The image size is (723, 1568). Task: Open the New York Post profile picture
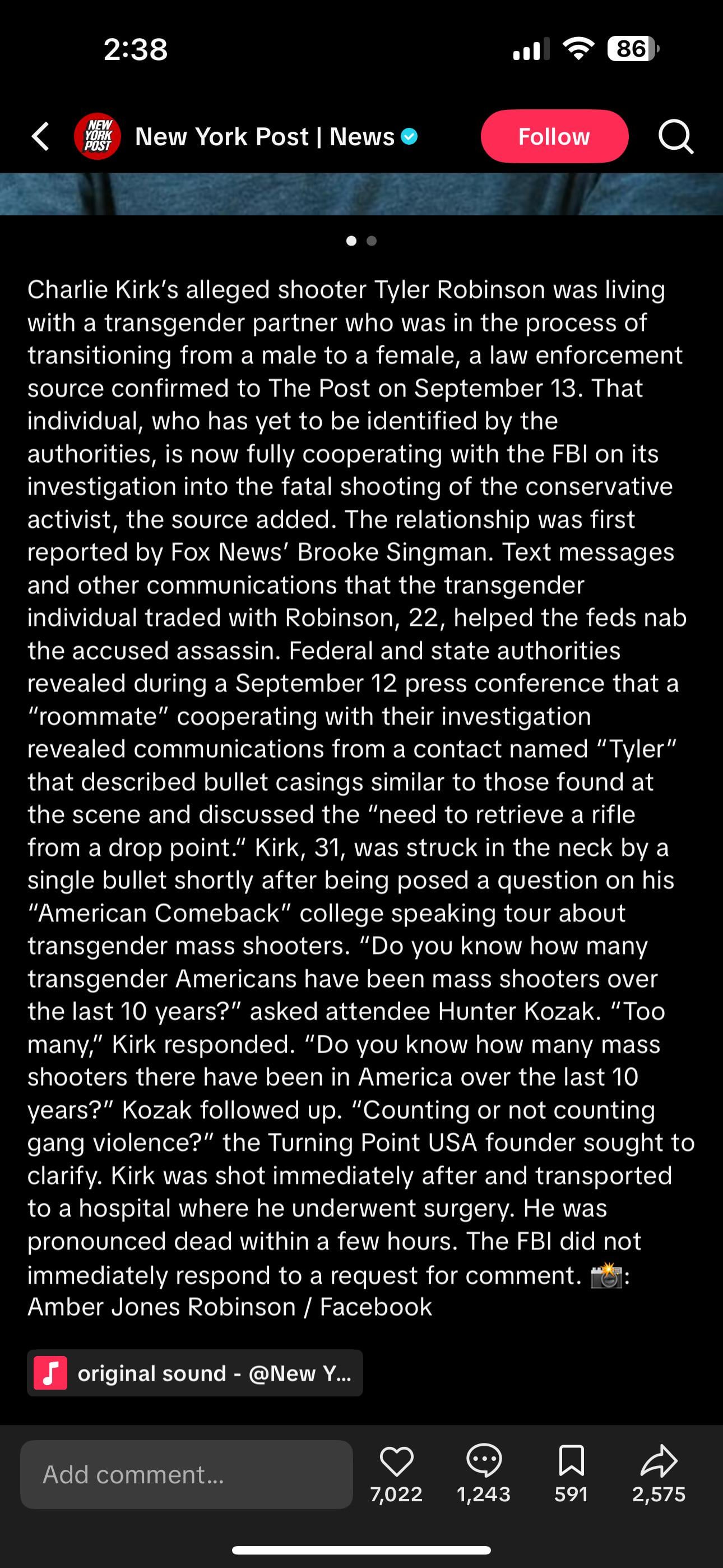[x=98, y=136]
